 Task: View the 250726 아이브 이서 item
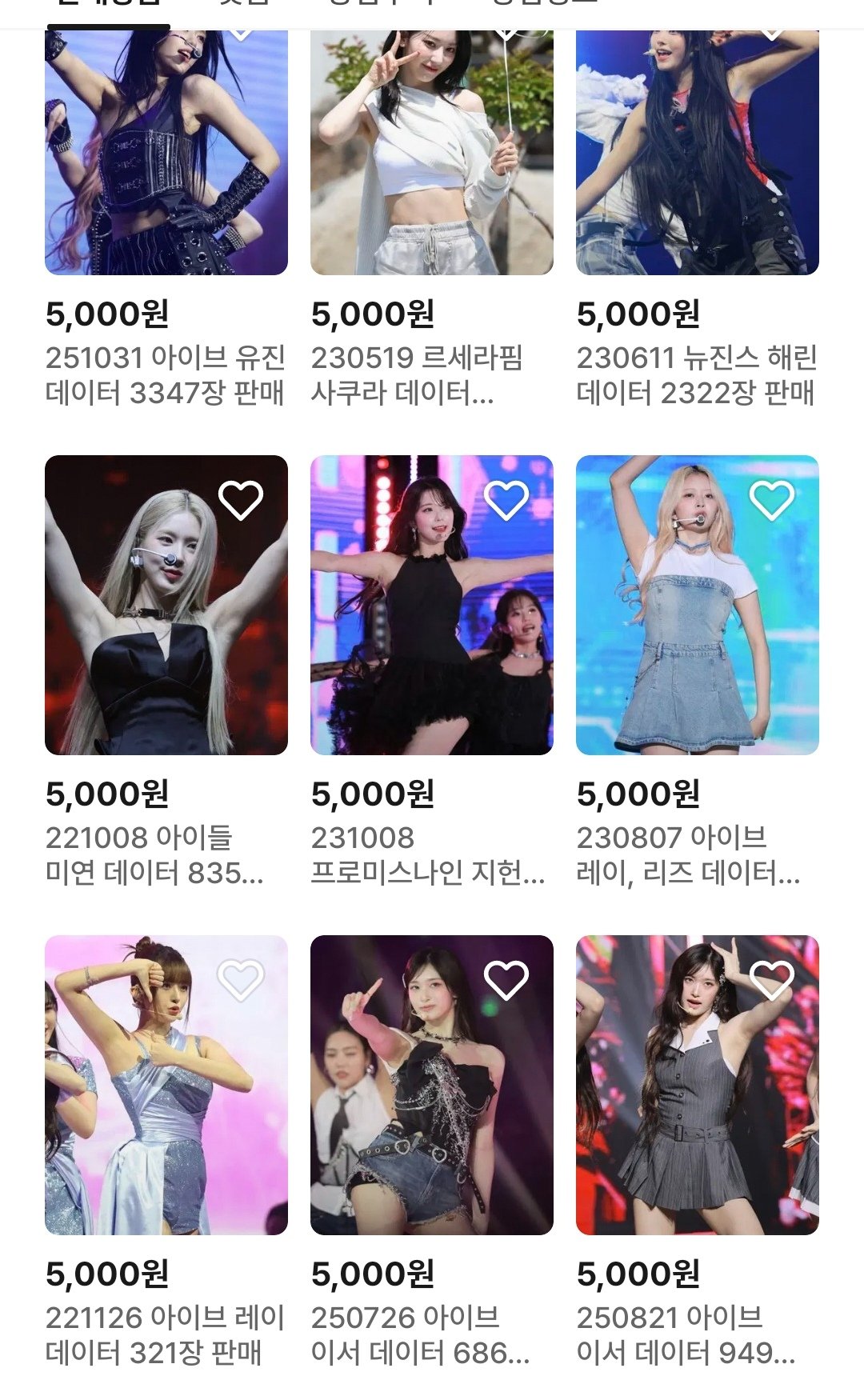(431, 1104)
